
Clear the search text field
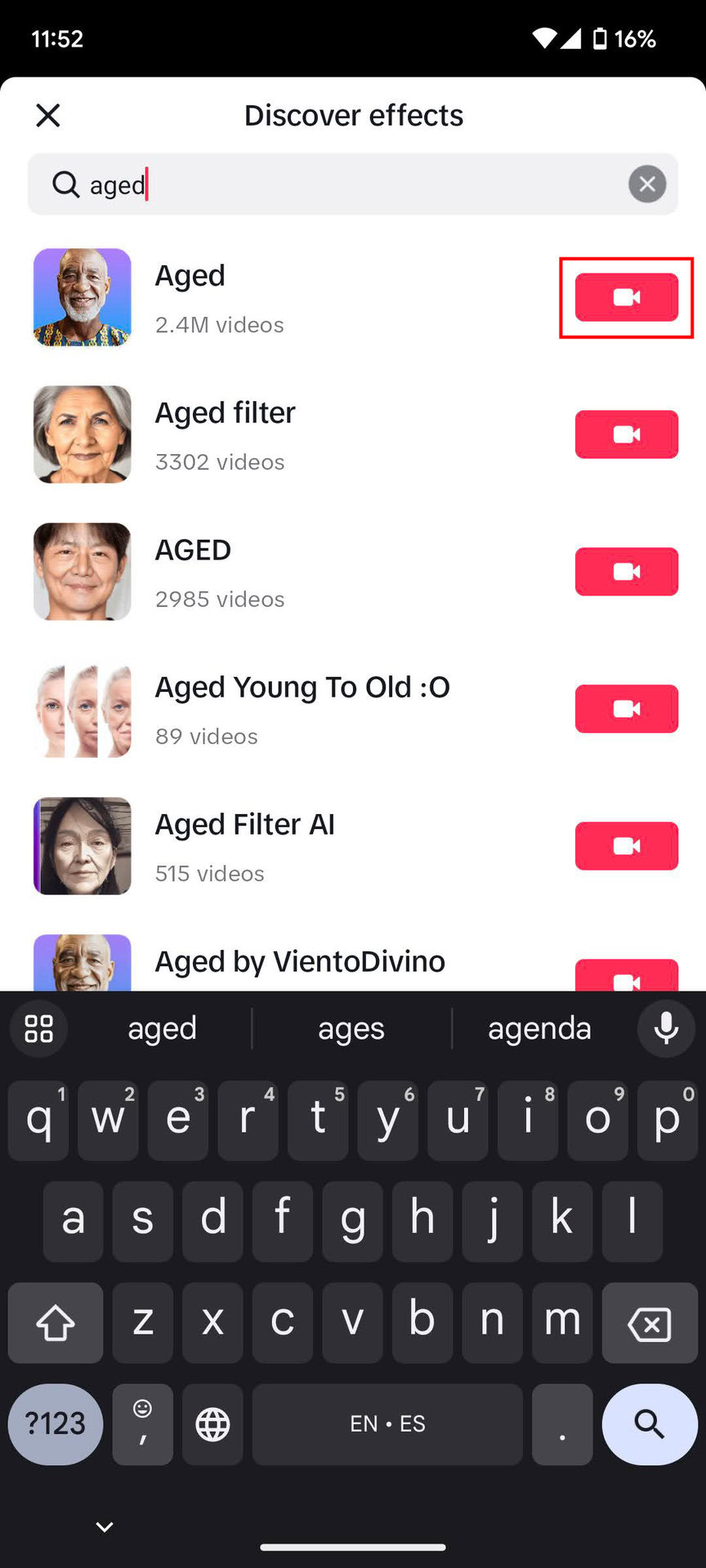(646, 184)
